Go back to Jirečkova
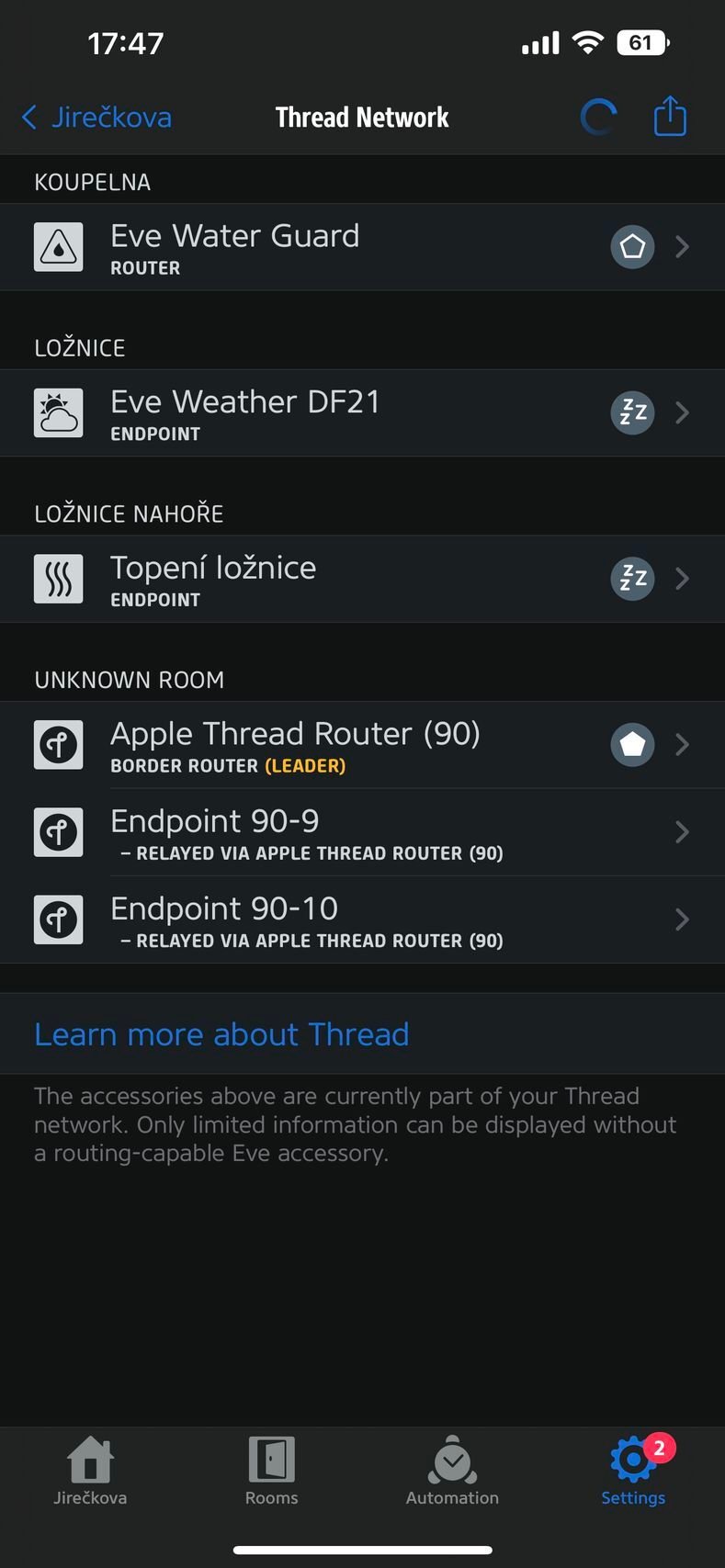The width and height of the screenshot is (725, 1568). click(x=96, y=118)
